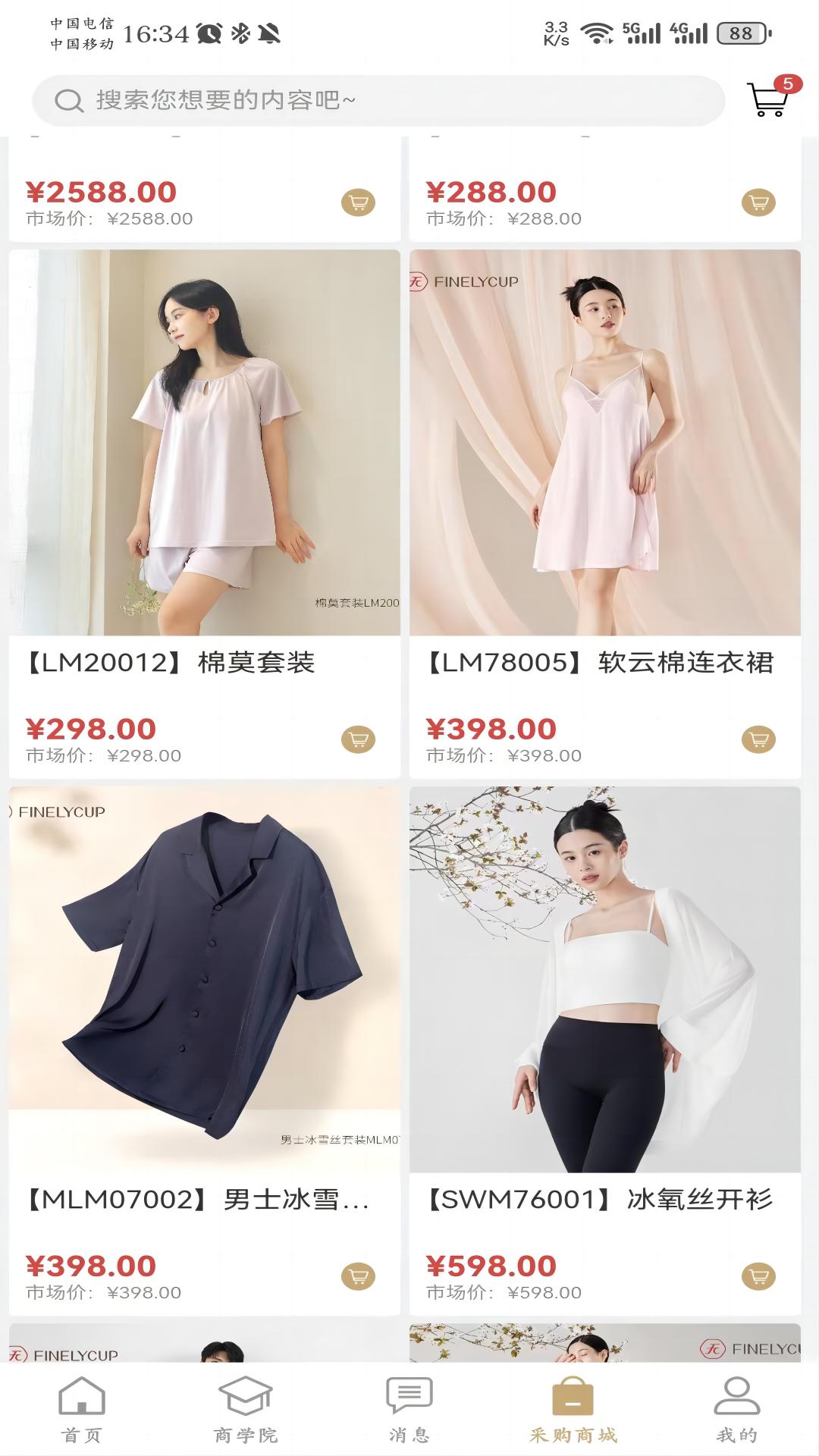Screen dimensions: 819x1456
Task: Open the LM20012 棉莫套装 product
Action: [205, 443]
